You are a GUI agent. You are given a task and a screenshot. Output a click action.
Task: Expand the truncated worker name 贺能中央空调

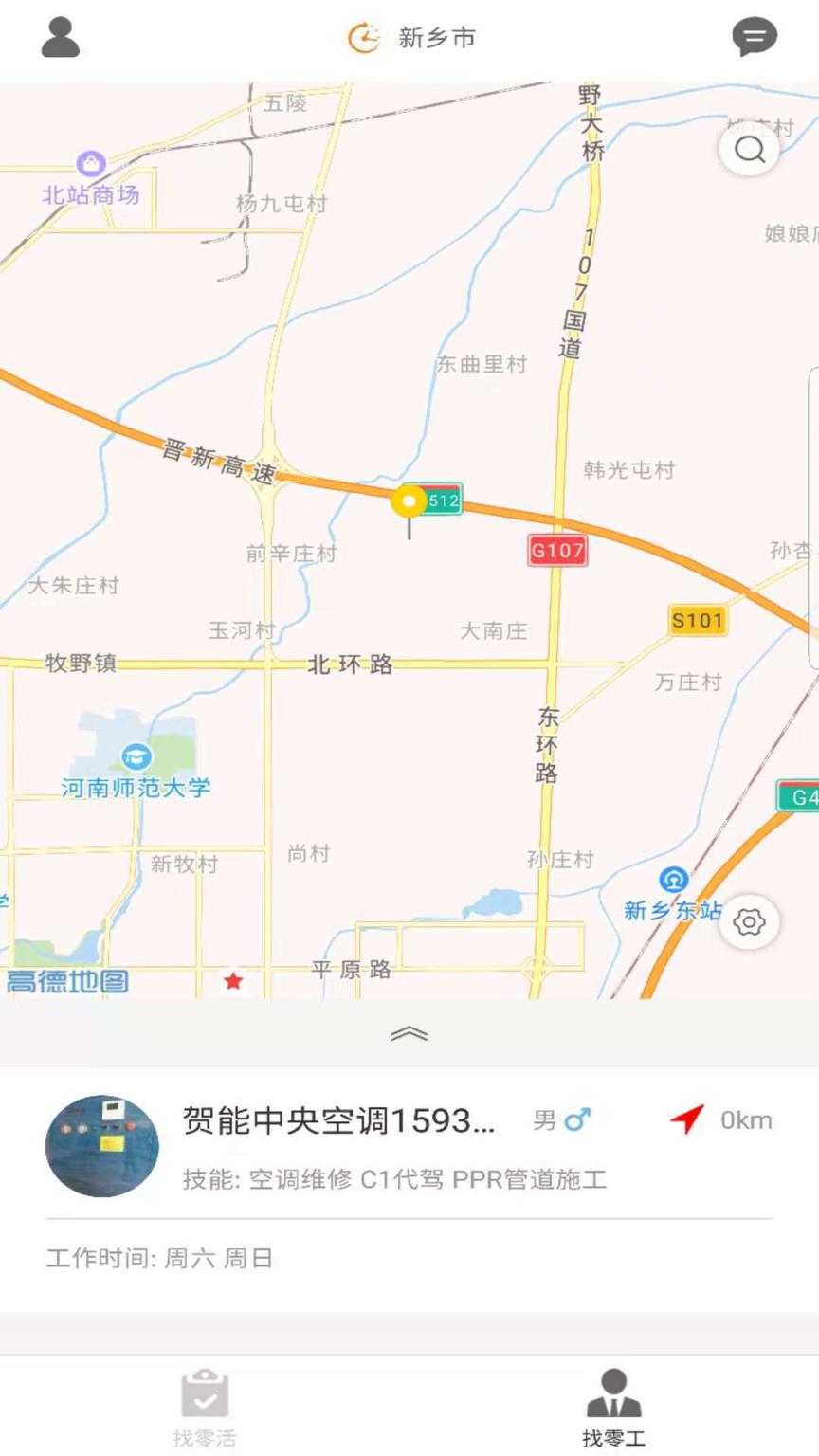tap(337, 1122)
